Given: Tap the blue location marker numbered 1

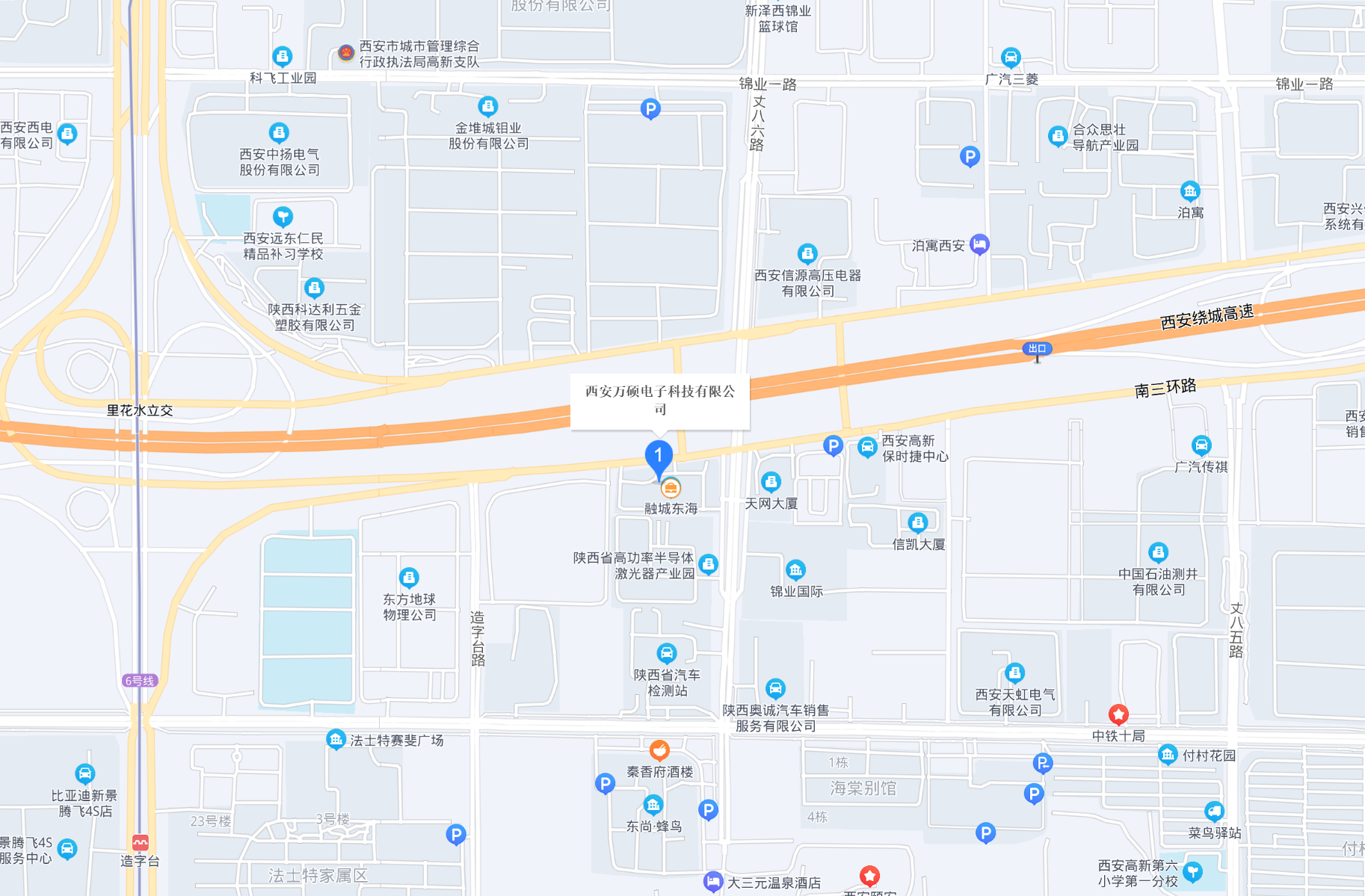Looking at the screenshot, I should click(659, 456).
